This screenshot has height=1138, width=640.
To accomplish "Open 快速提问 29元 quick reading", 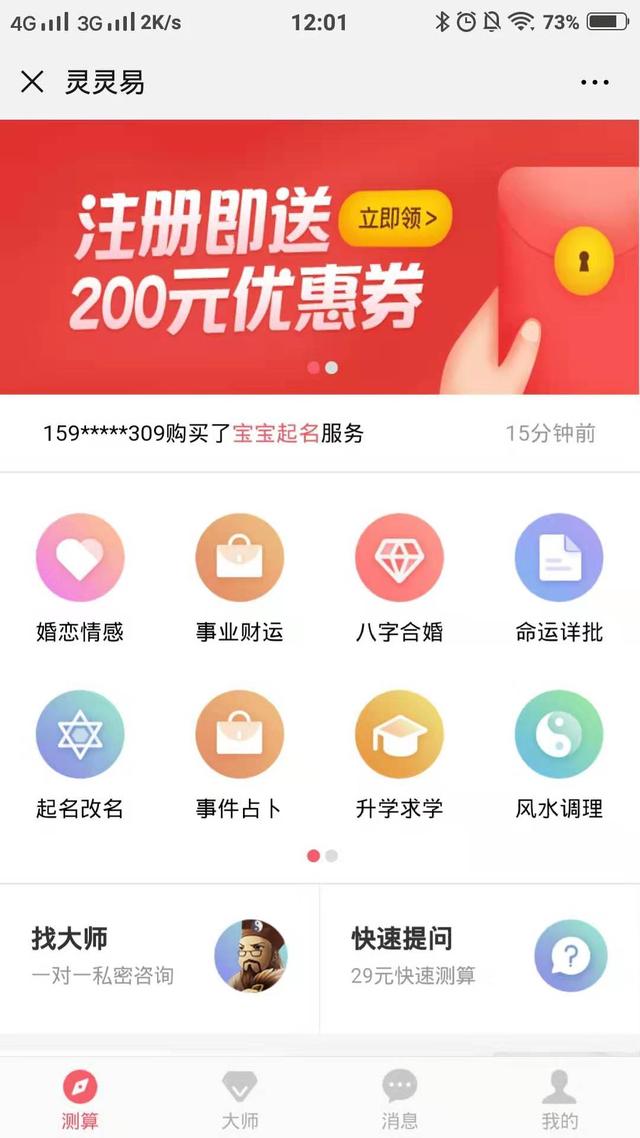I will click(x=480, y=957).
